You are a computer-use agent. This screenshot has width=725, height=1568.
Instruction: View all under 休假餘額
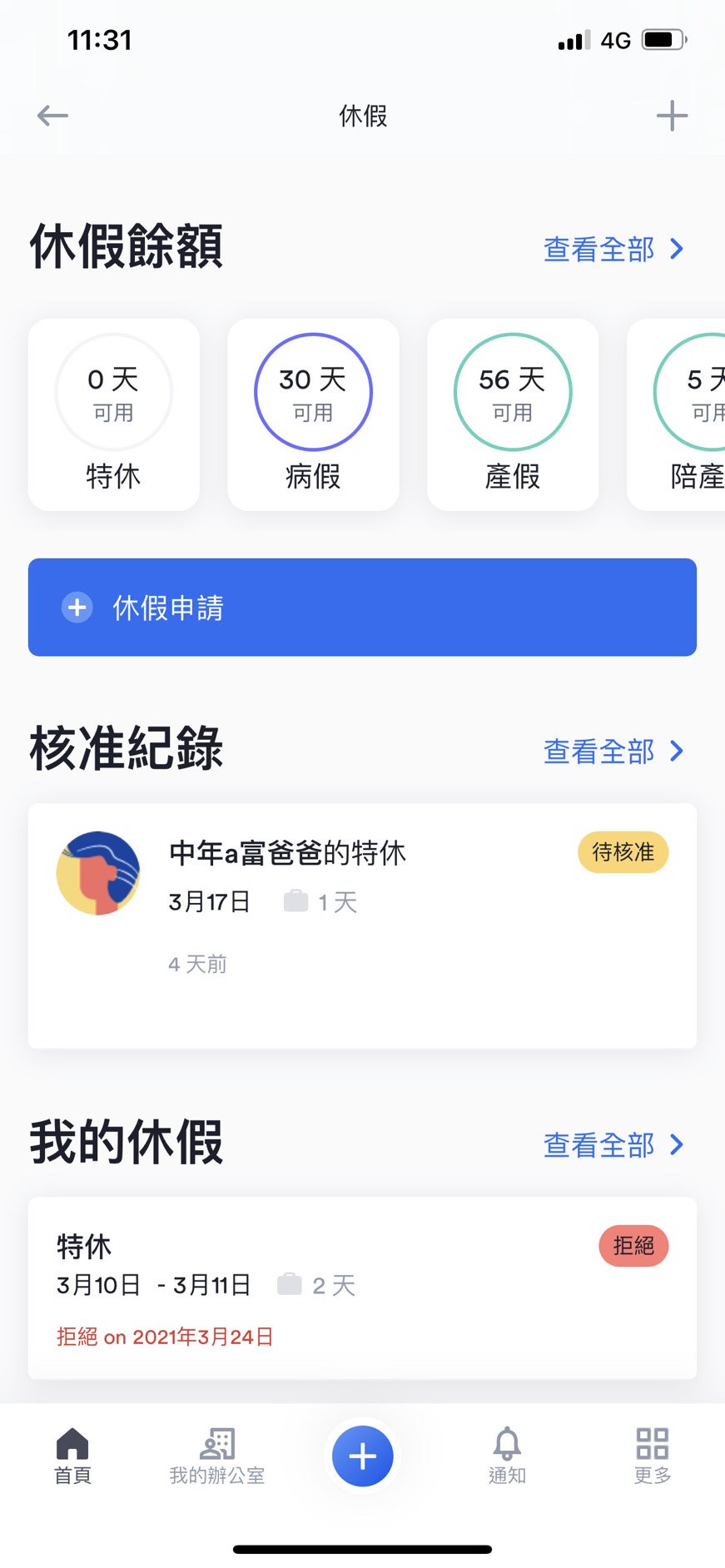[x=613, y=249]
